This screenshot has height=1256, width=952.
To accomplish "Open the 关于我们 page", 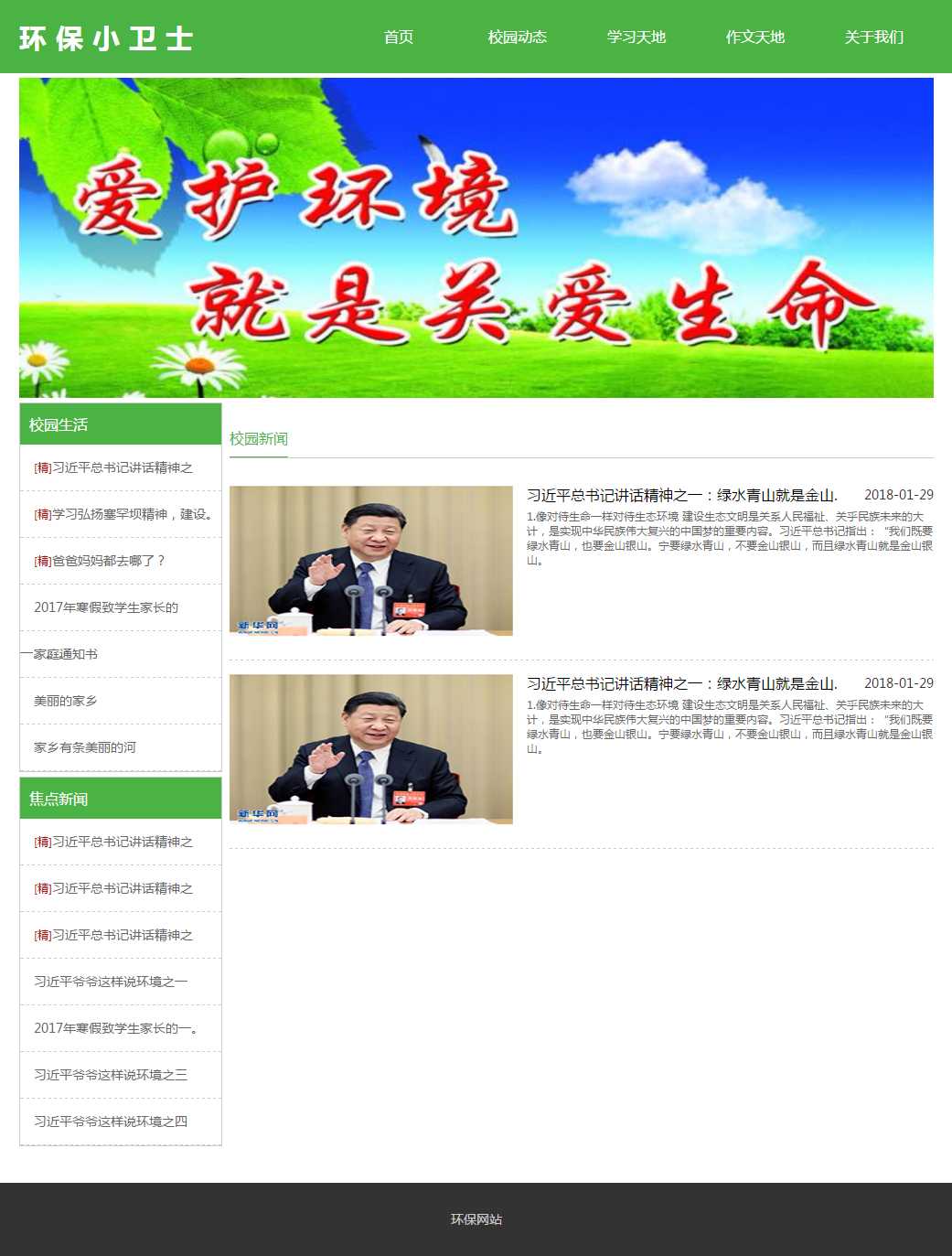I will pos(873,38).
